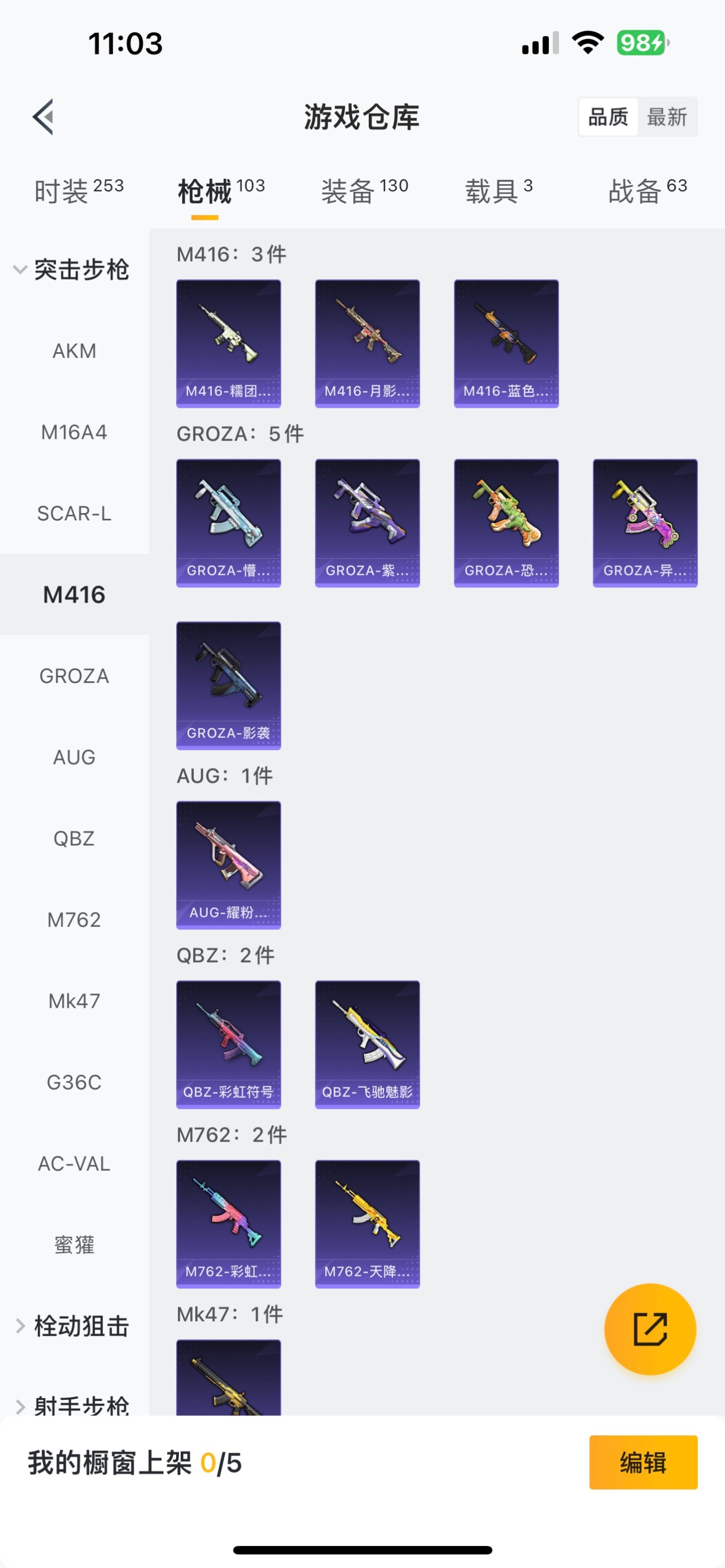This screenshot has width=725, height=1568.
Task: Tap the yellow floating share button
Action: 650,1330
